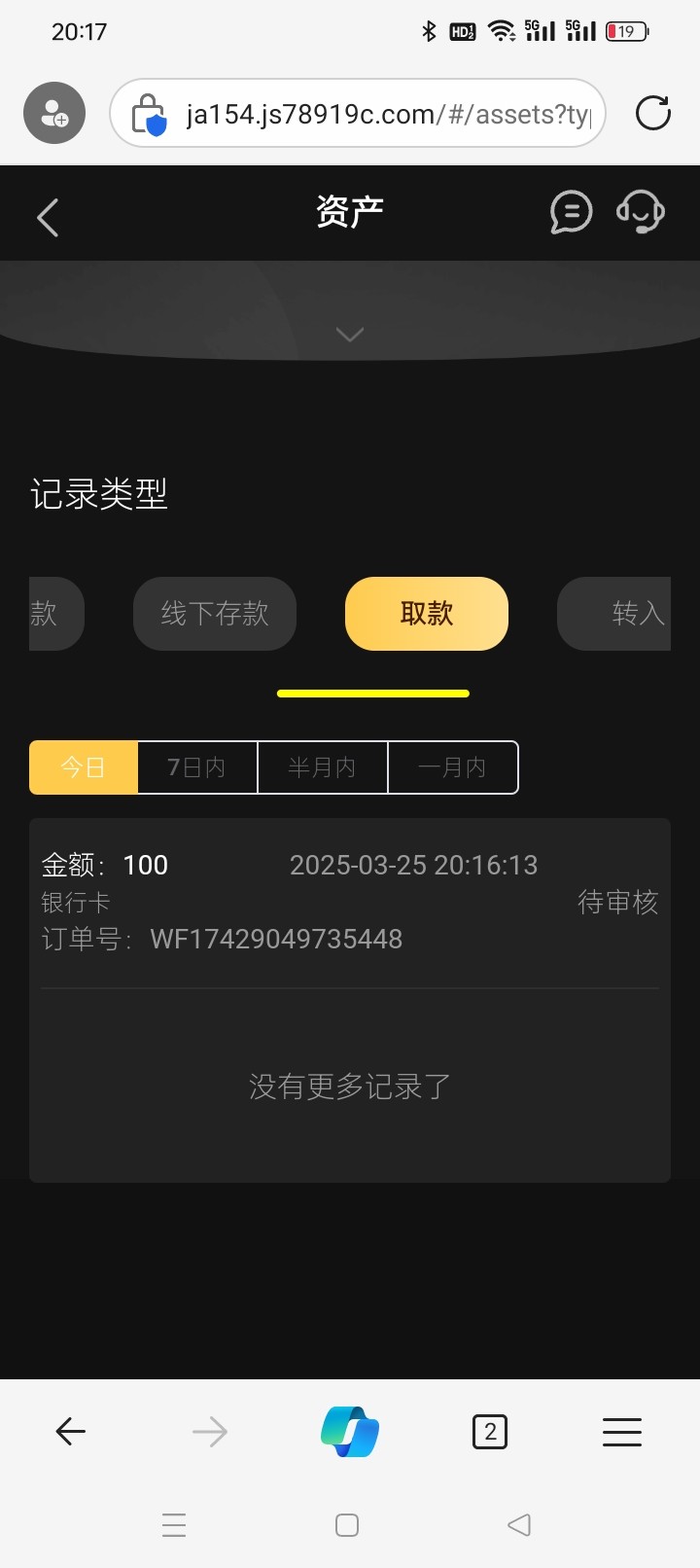The image size is (700, 1568).
Task: Reload the current web page
Action: tap(653, 114)
